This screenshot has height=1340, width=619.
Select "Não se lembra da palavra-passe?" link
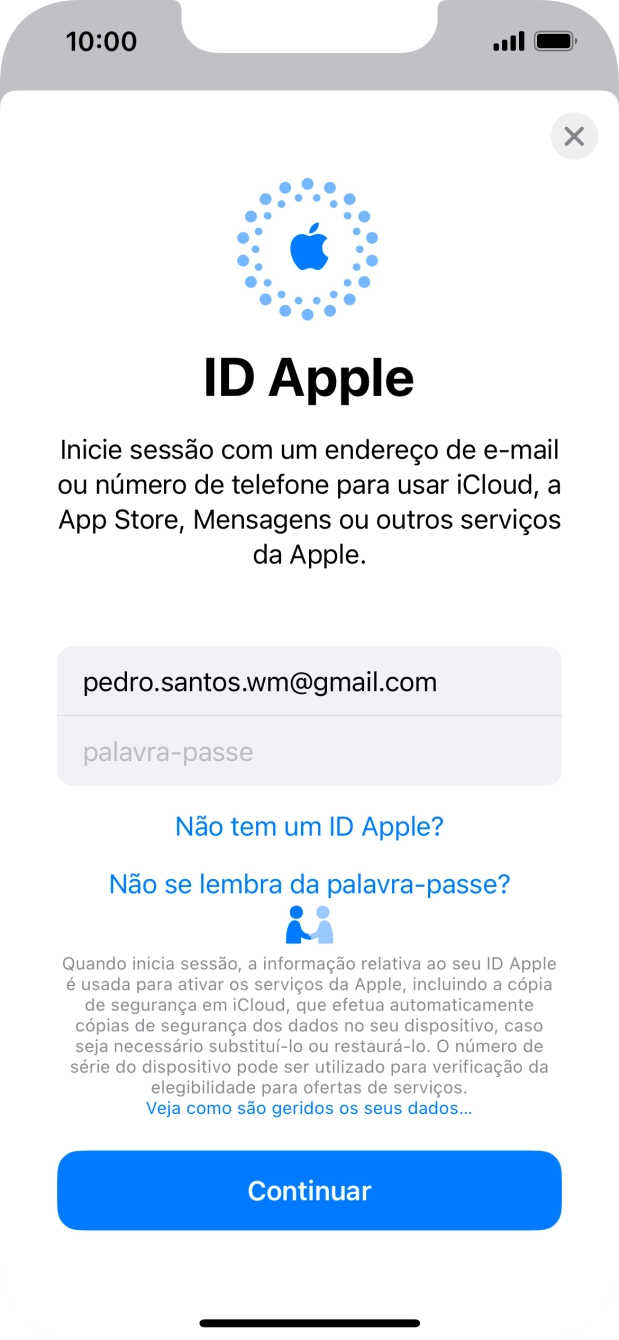309,884
